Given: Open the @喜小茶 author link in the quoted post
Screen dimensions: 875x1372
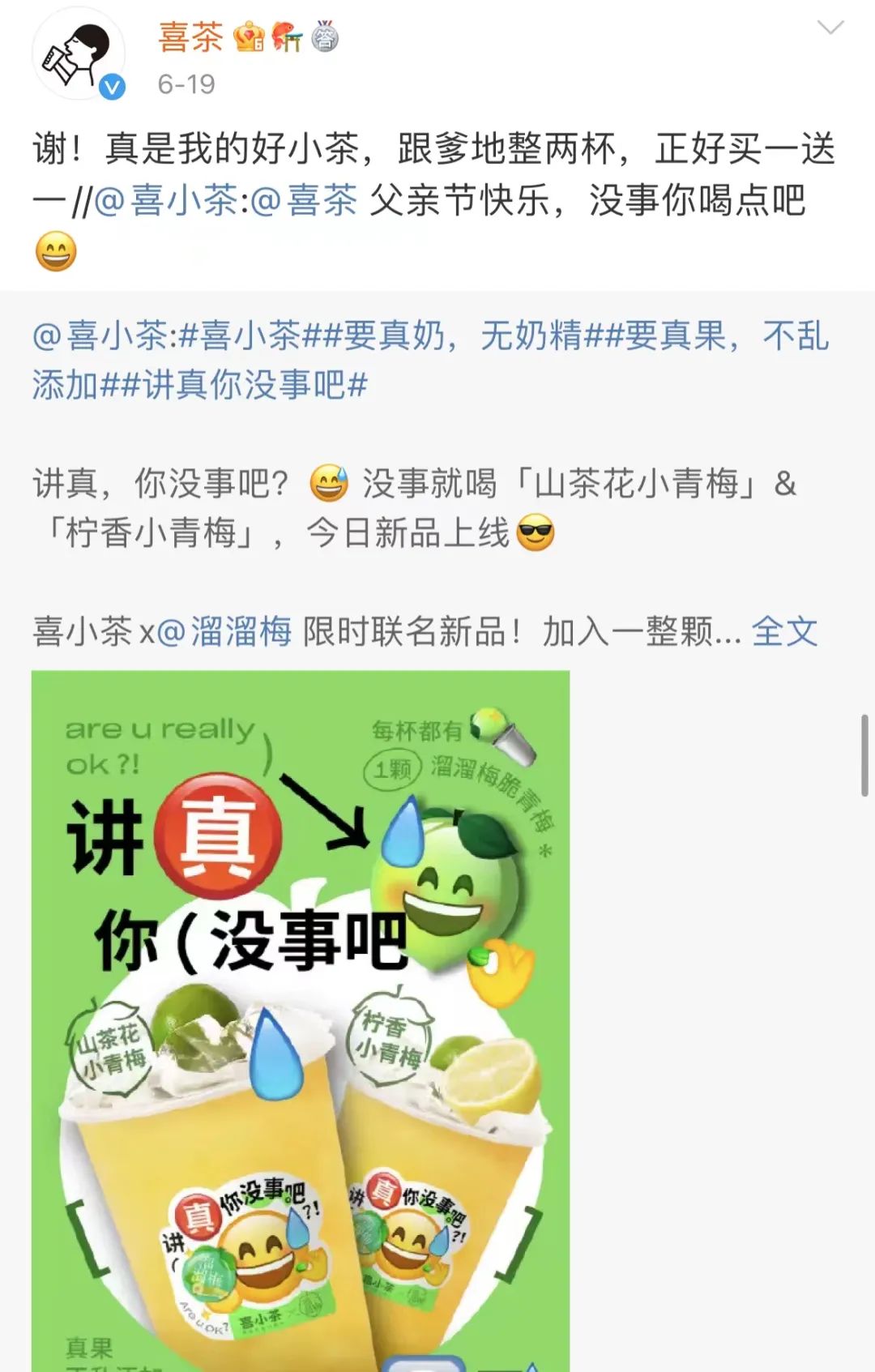Looking at the screenshot, I should 100,336.
